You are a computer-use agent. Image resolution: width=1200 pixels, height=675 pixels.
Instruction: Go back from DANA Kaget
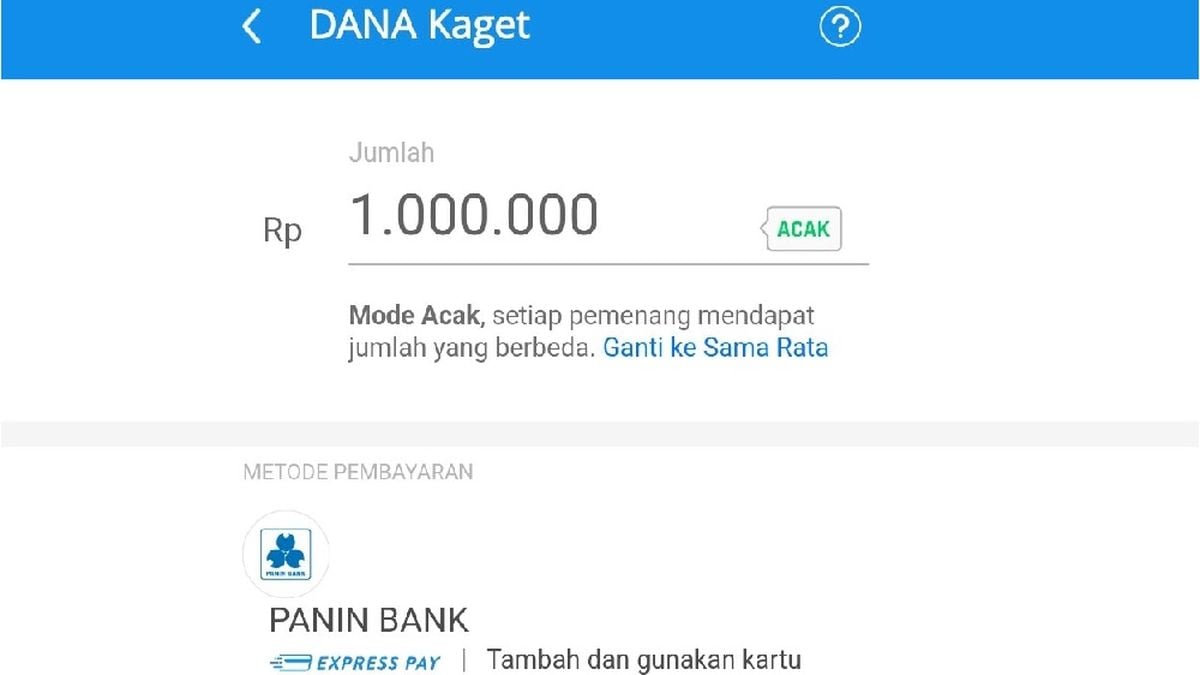click(x=252, y=27)
